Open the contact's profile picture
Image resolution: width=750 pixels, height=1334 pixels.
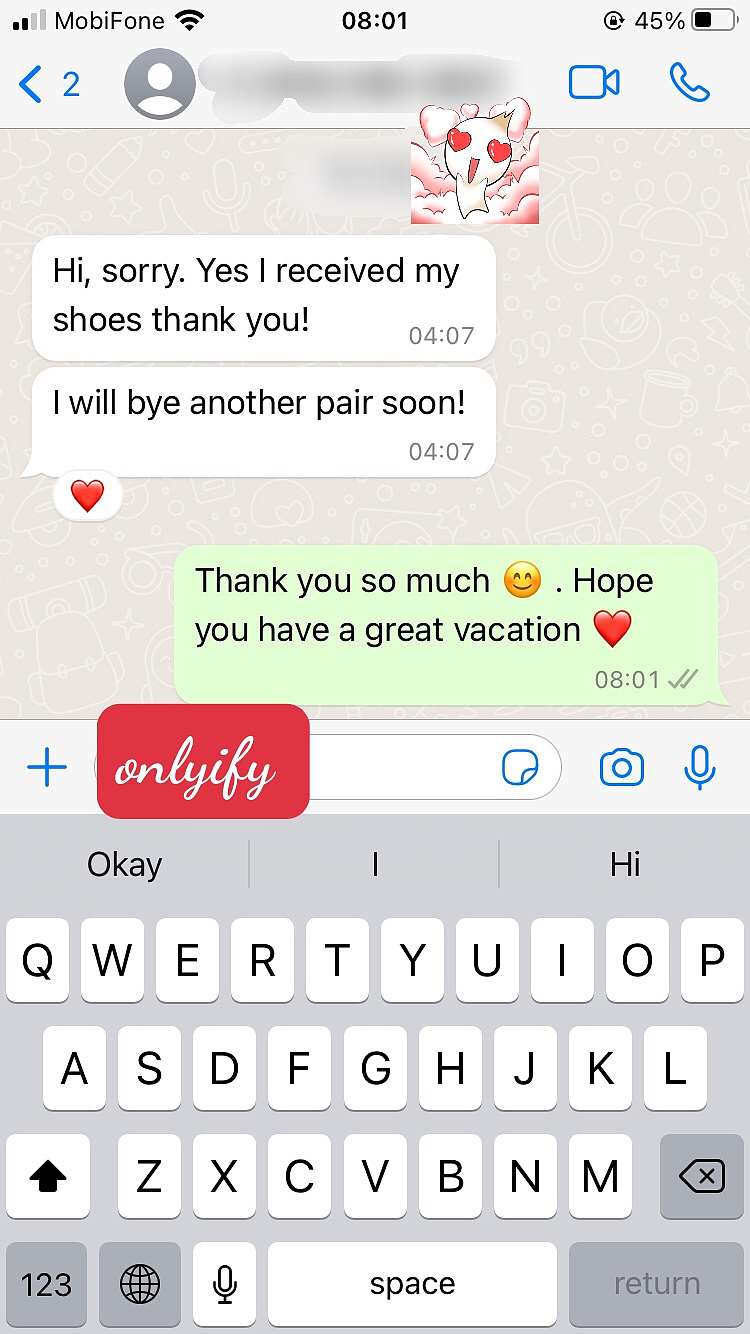point(160,84)
